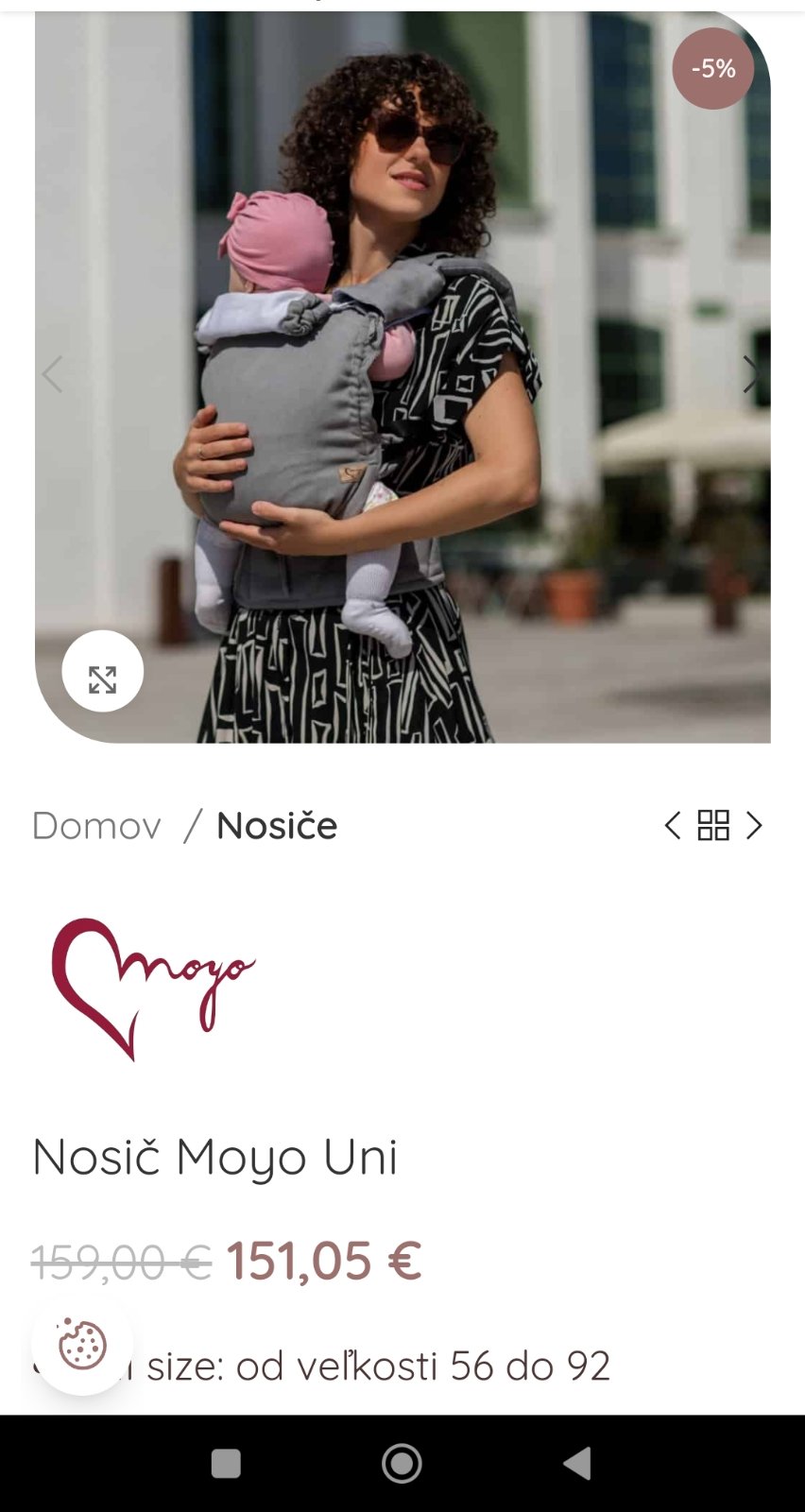Show the next product photo
Screen dimensions: 805x1512
click(749, 374)
